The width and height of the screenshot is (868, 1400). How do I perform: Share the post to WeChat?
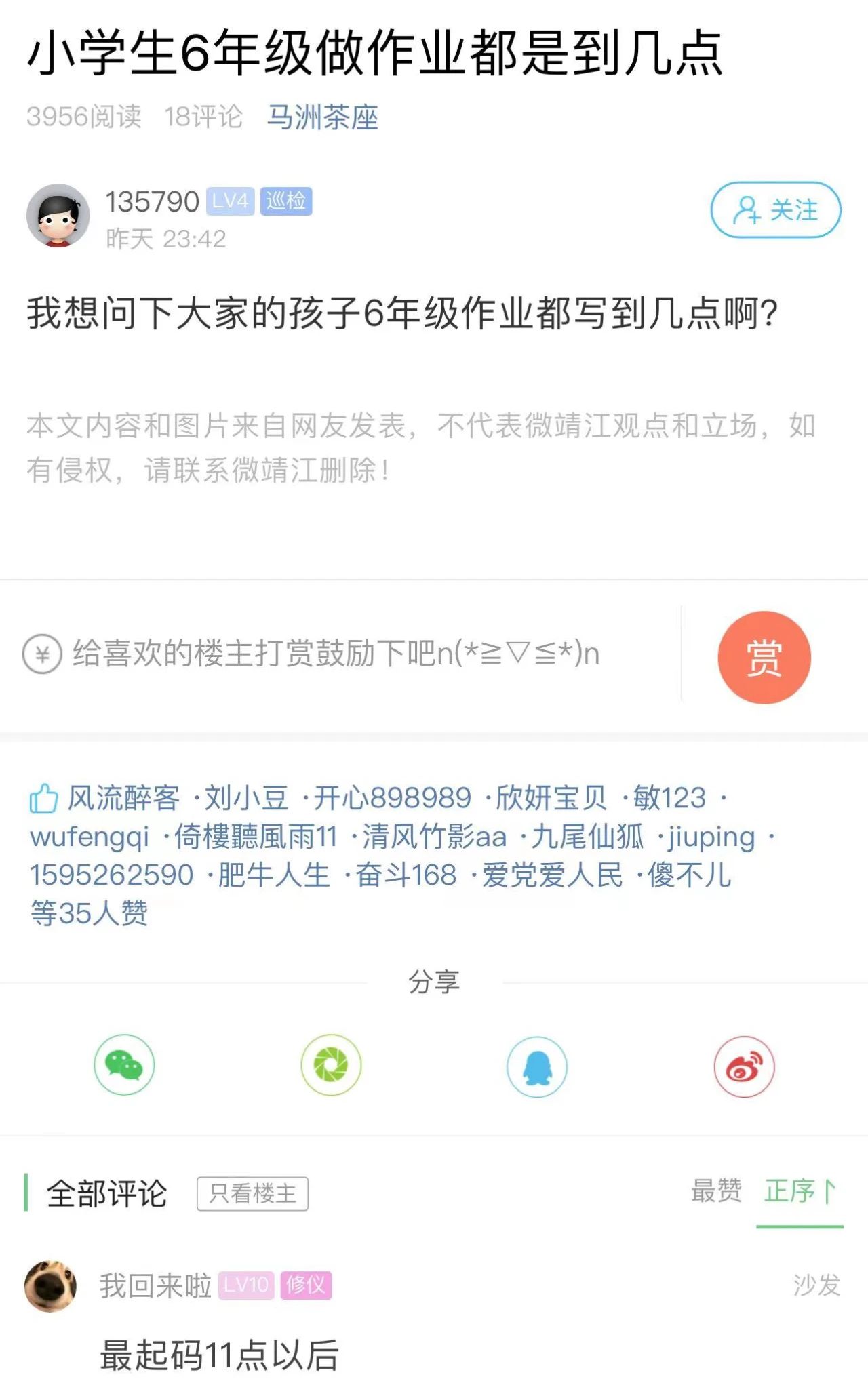click(124, 1065)
